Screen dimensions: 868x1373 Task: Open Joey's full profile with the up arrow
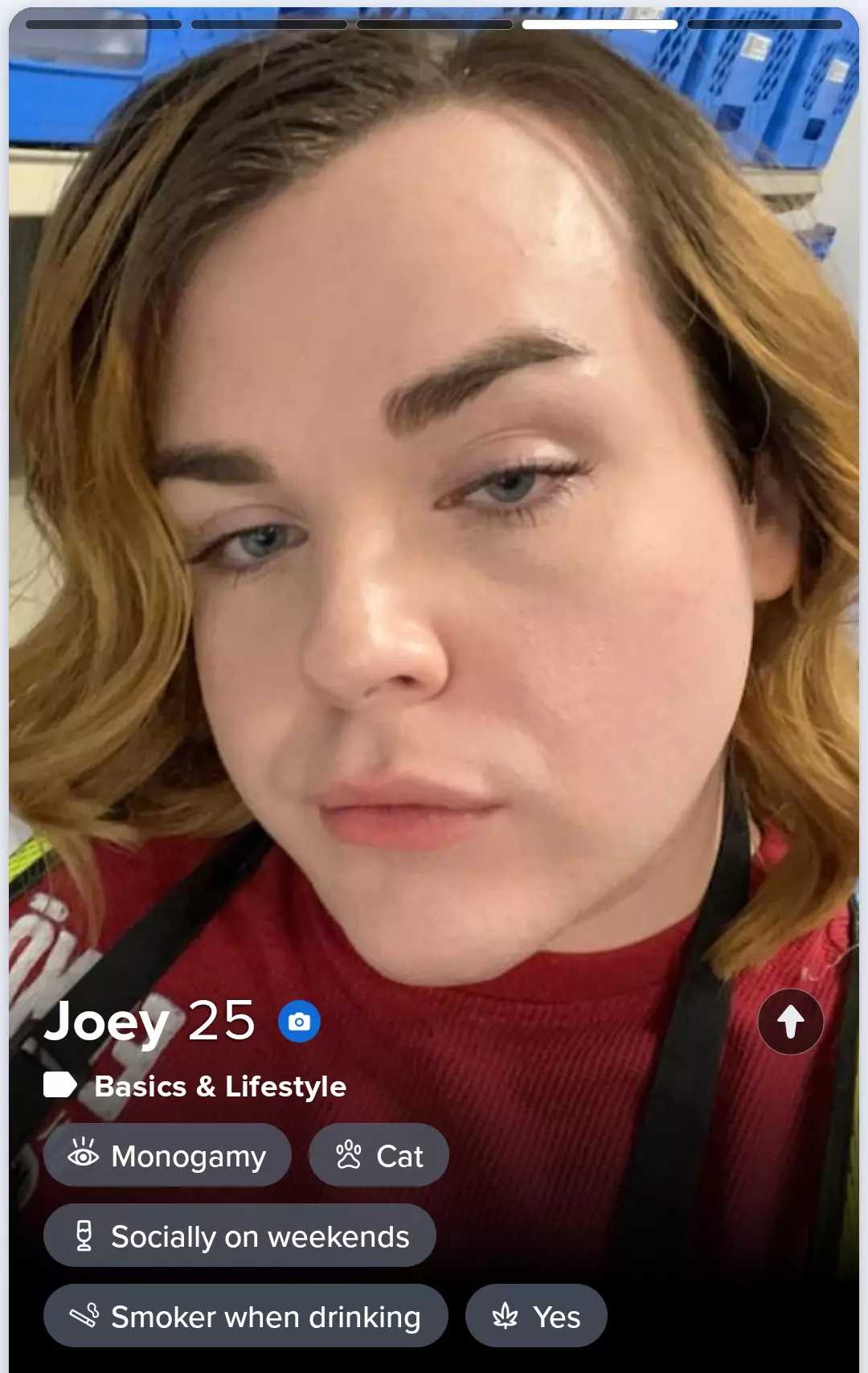coord(790,1022)
